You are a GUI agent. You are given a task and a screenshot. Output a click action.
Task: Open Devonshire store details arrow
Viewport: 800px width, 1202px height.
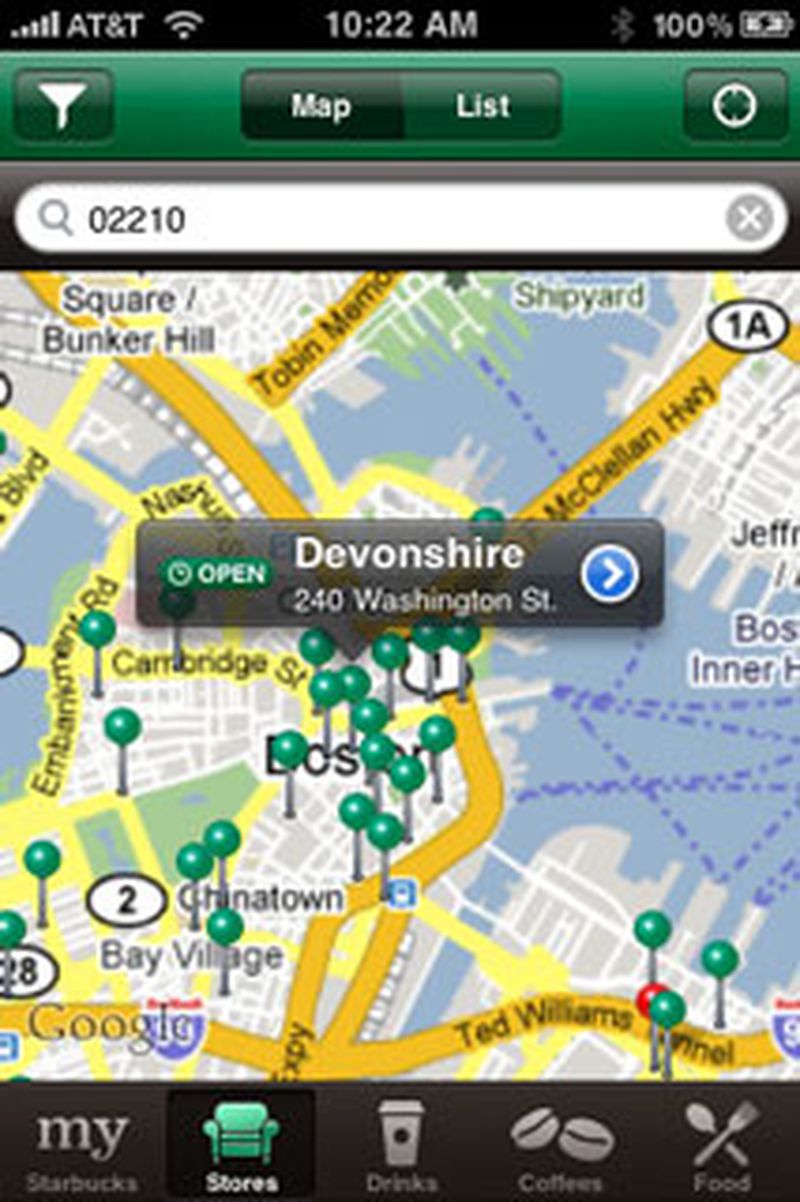[610, 574]
